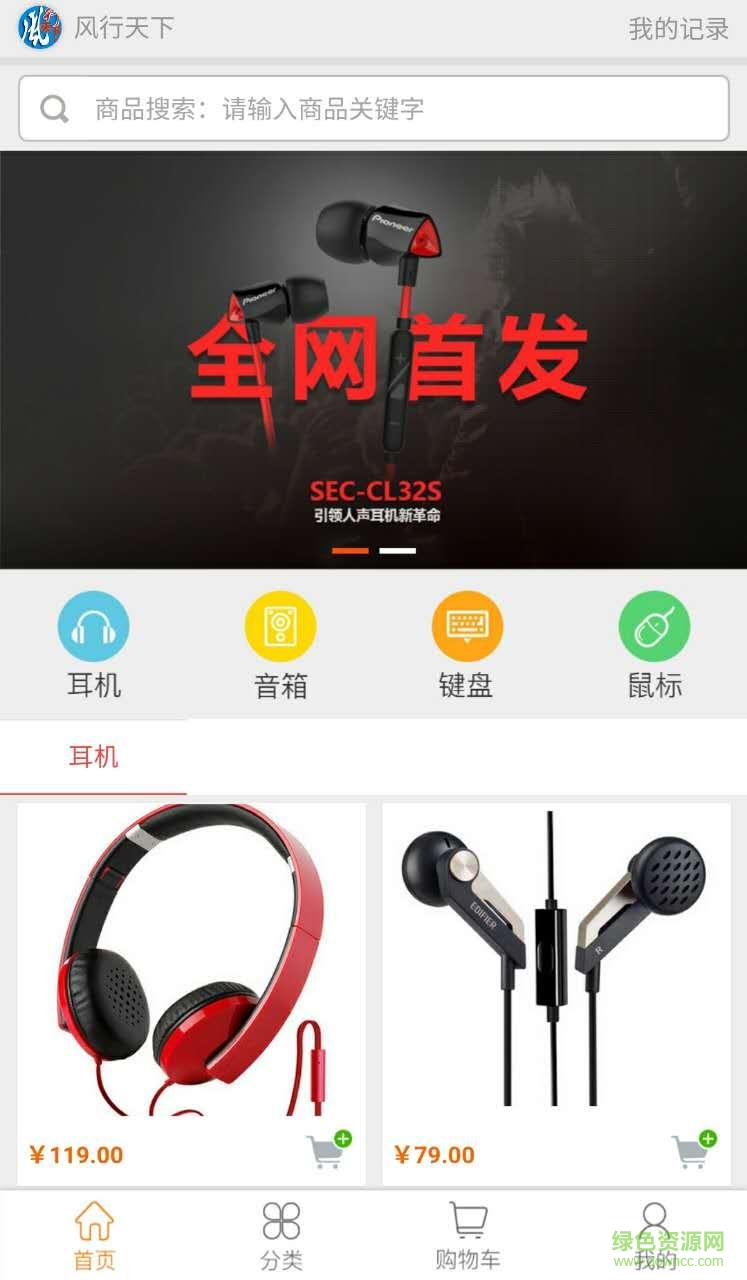The image size is (747, 1280).
Task: Select the 耳机 section tab
Action: click(93, 757)
